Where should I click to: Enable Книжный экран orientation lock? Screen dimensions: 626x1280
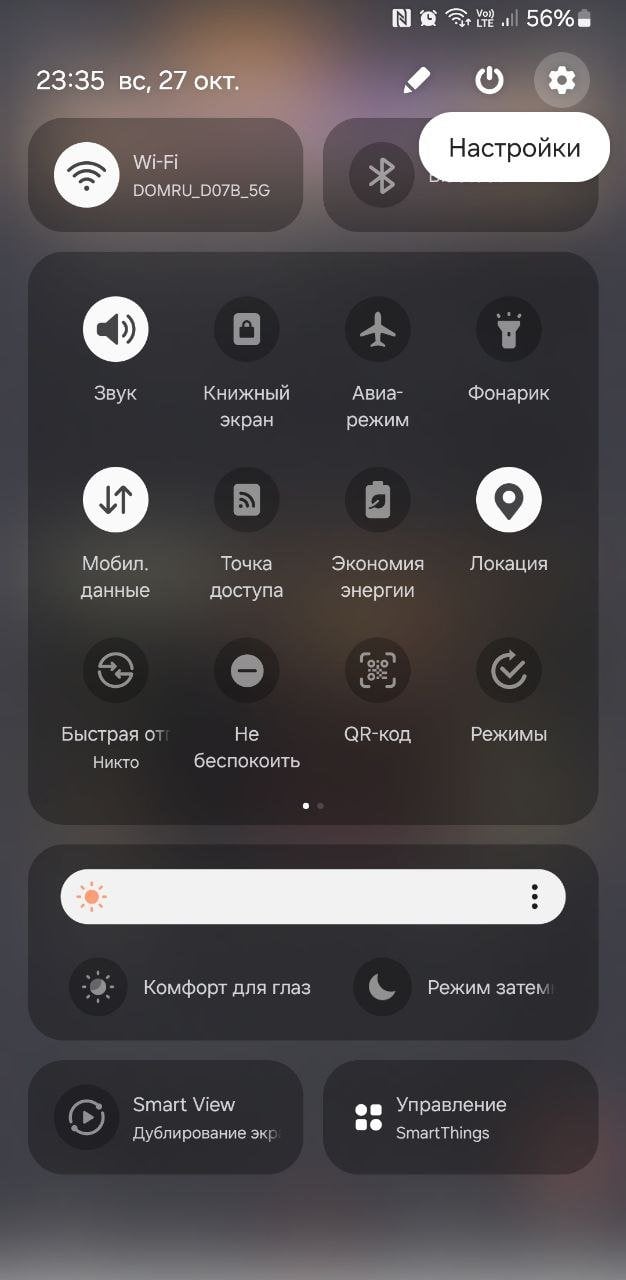click(x=247, y=328)
